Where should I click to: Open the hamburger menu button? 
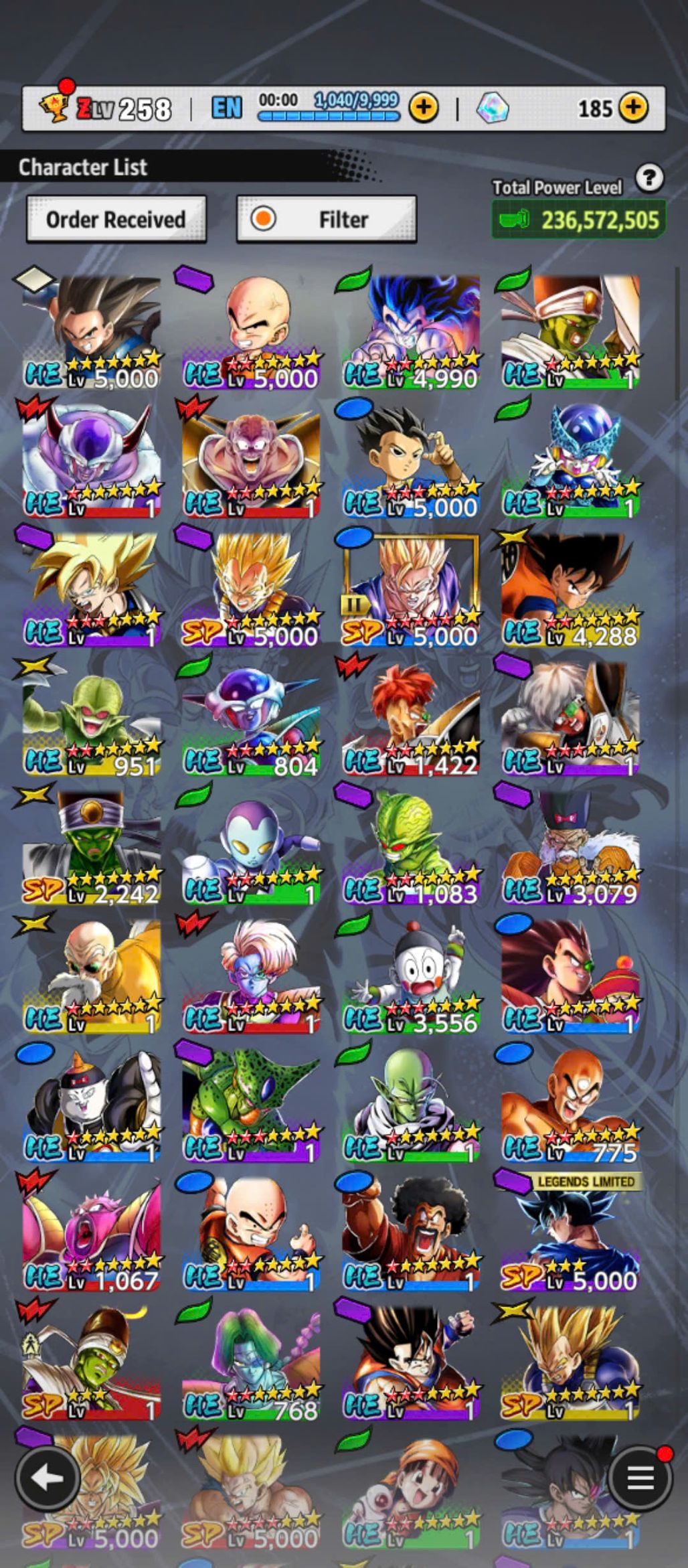tap(639, 1478)
